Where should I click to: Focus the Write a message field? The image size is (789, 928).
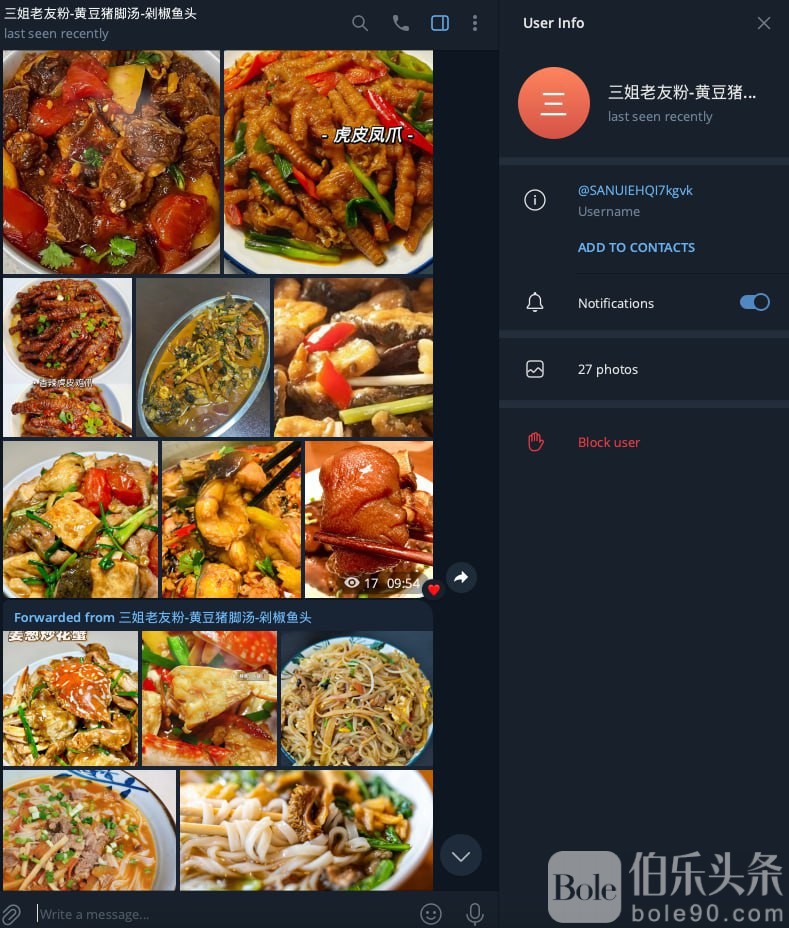[220, 913]
